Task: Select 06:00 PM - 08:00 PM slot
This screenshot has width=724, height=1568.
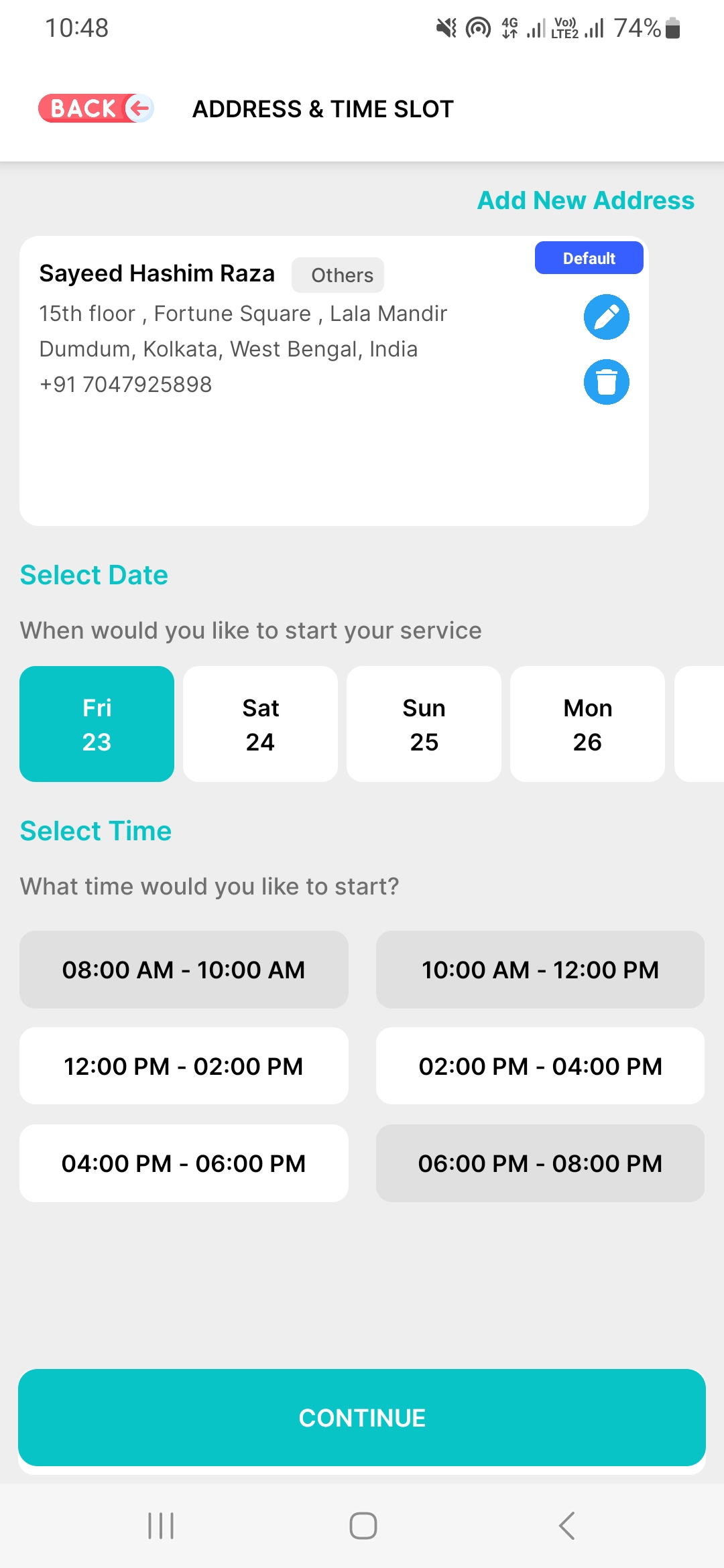Action: [x=540, y=1163]
